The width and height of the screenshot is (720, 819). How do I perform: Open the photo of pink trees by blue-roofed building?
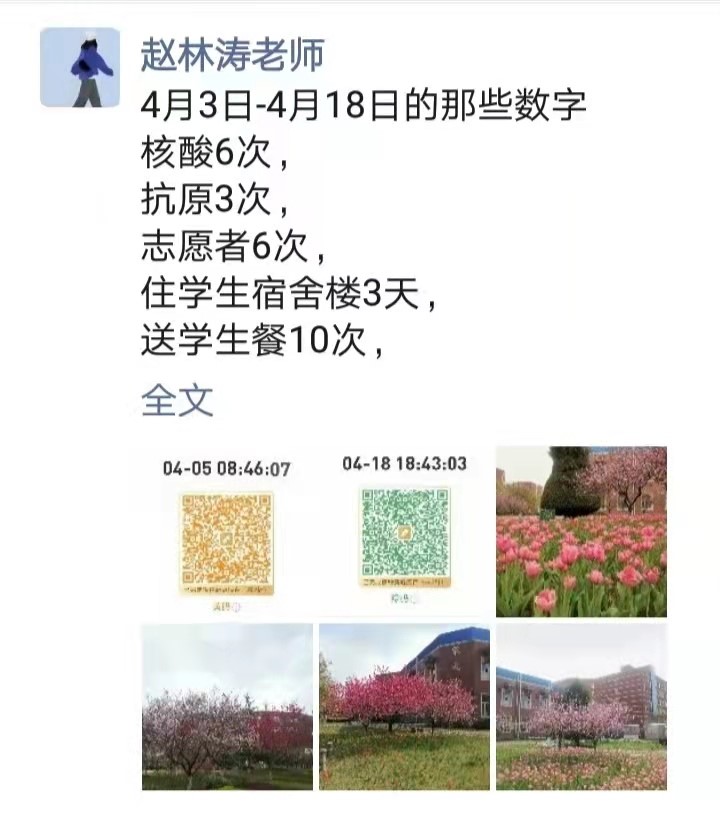click(404, 707)
